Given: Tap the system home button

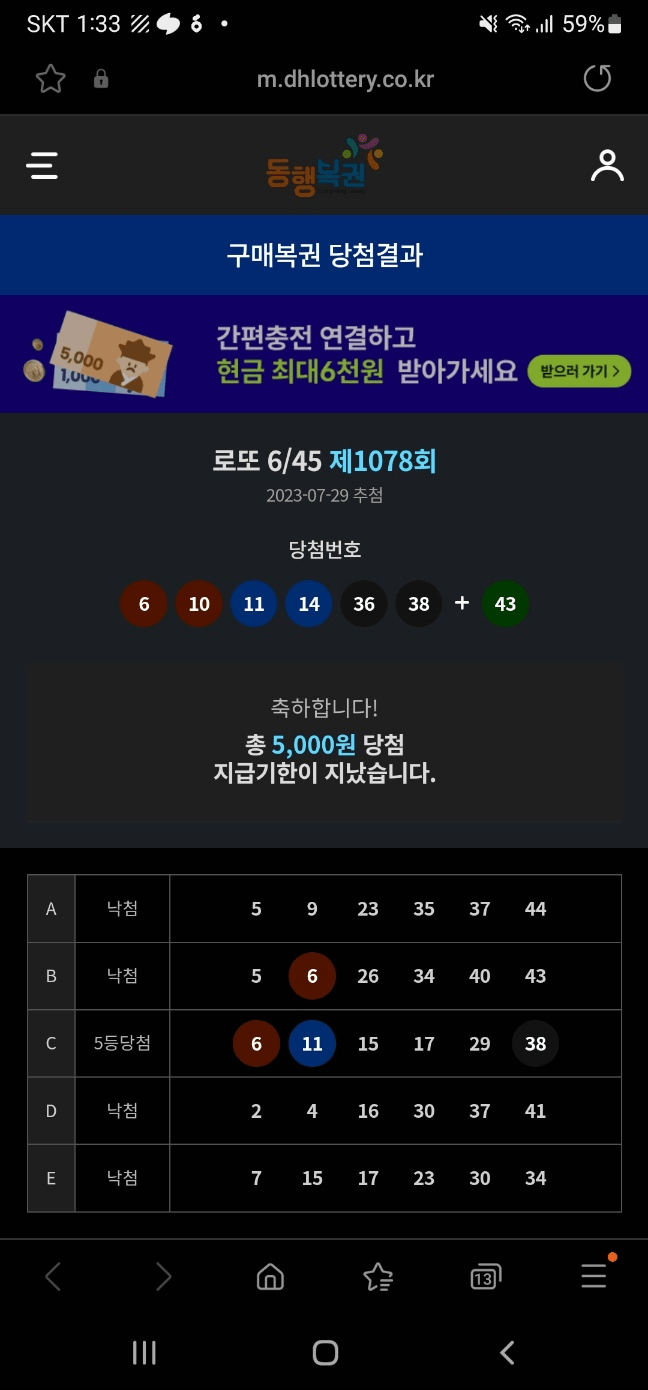Looking at the screenshot, I should click(x=325, y=1353).
